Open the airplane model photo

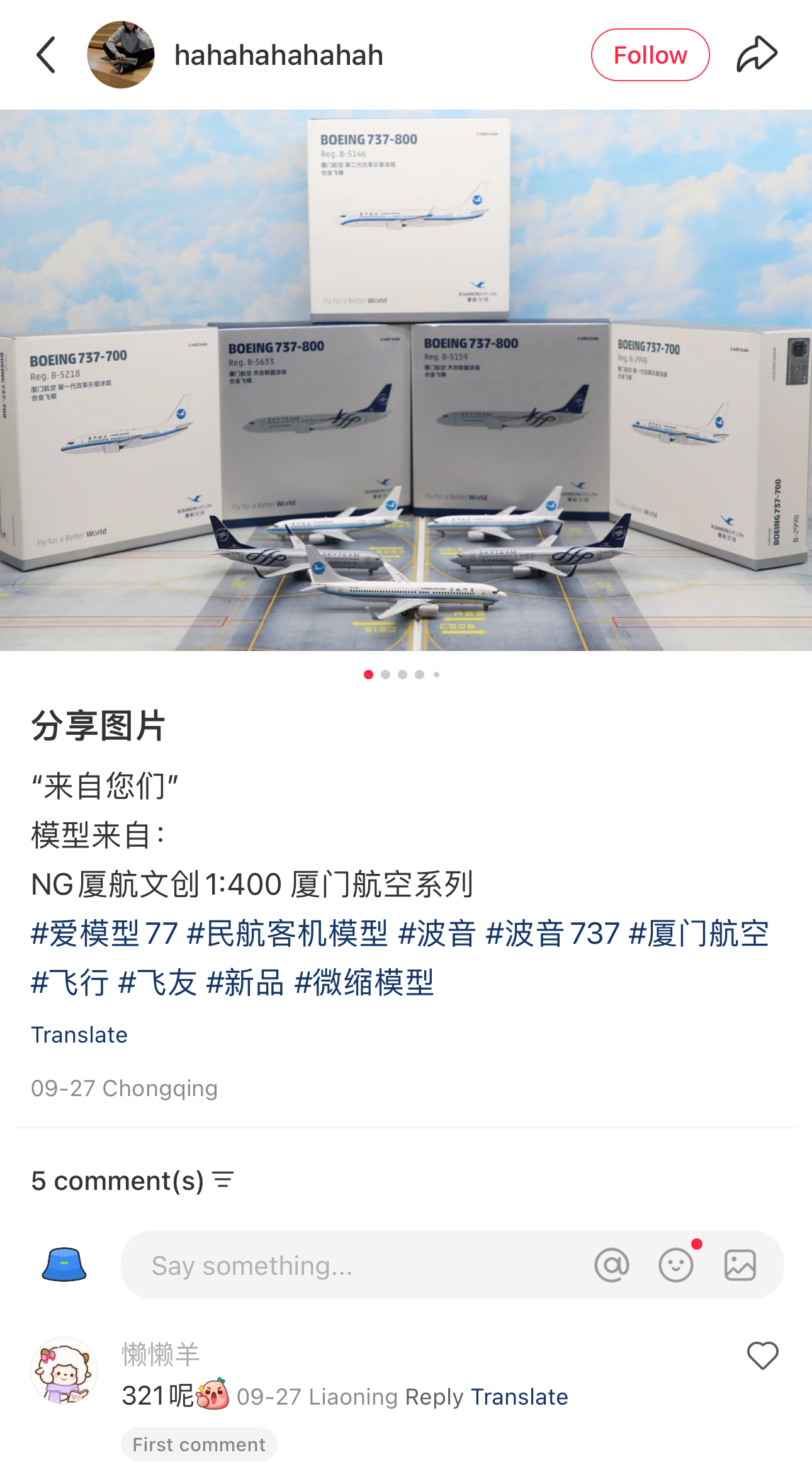coord(406,380)
